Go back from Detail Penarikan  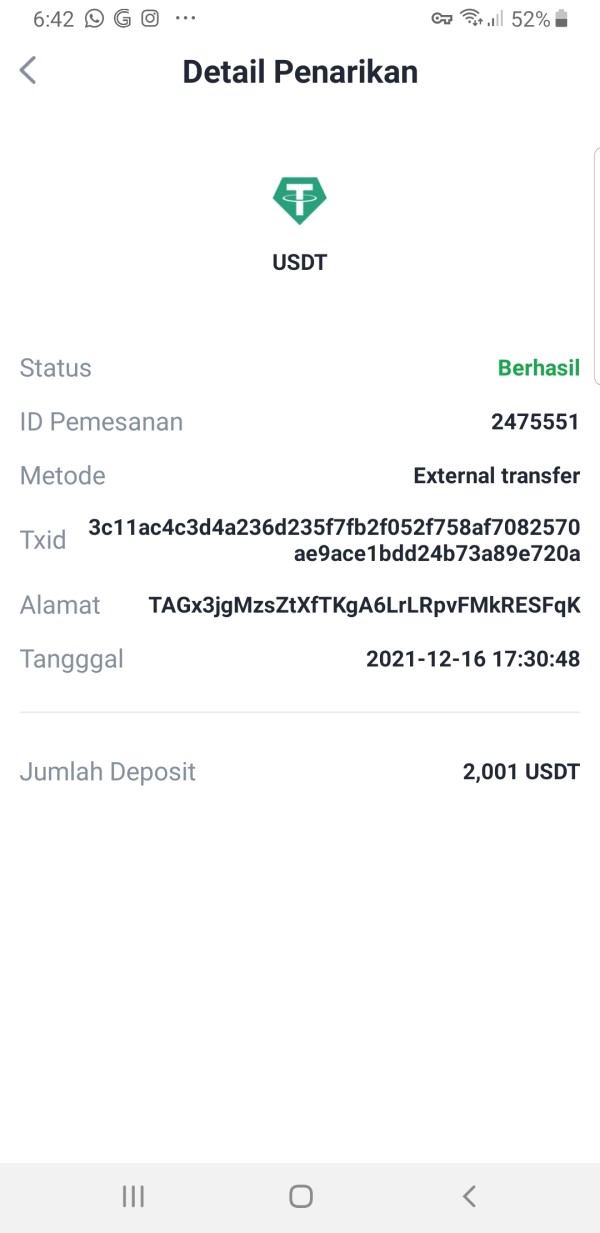28,71
